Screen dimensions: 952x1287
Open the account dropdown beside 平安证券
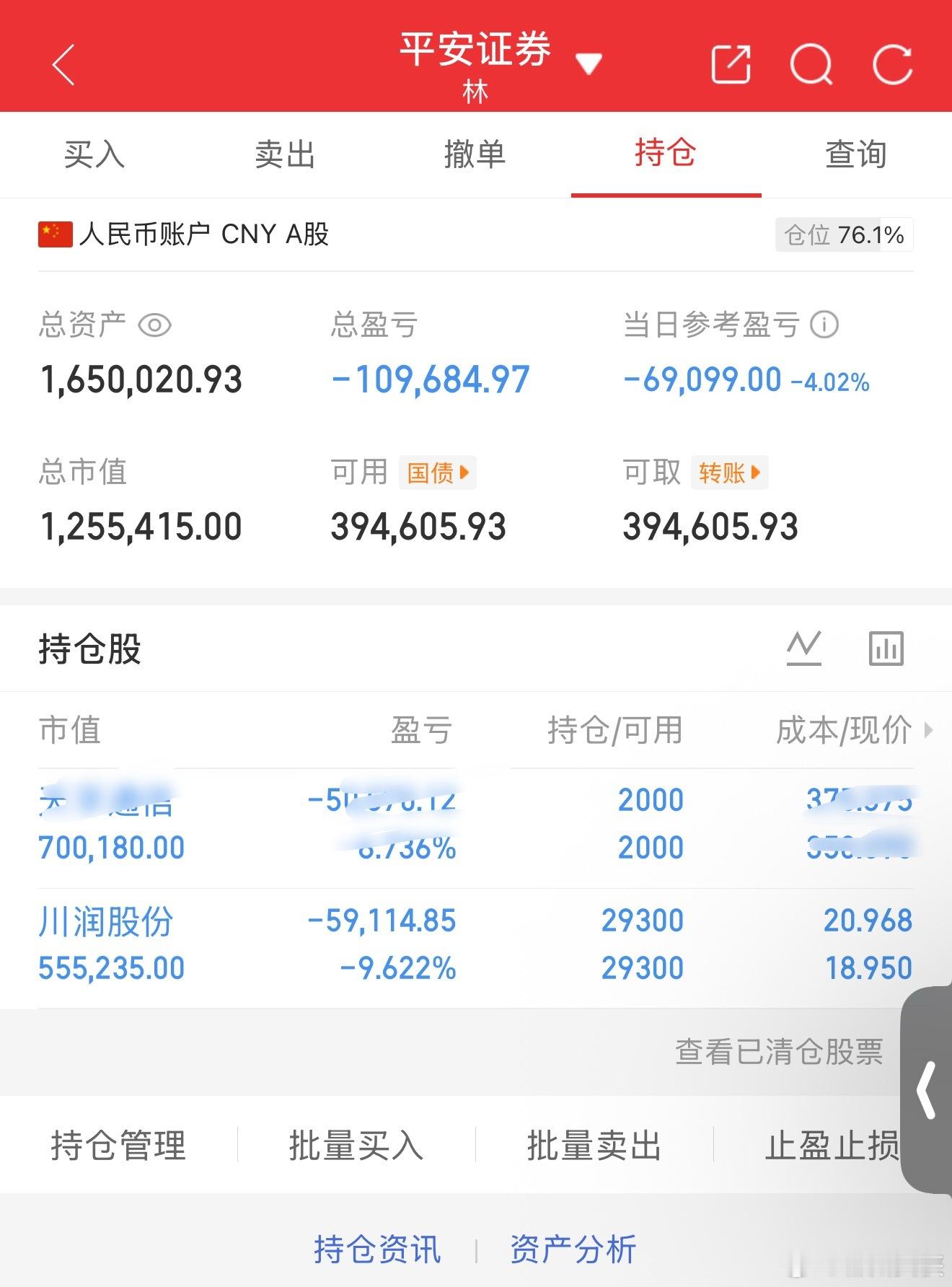pyautogui.click(x=589, y=64)
